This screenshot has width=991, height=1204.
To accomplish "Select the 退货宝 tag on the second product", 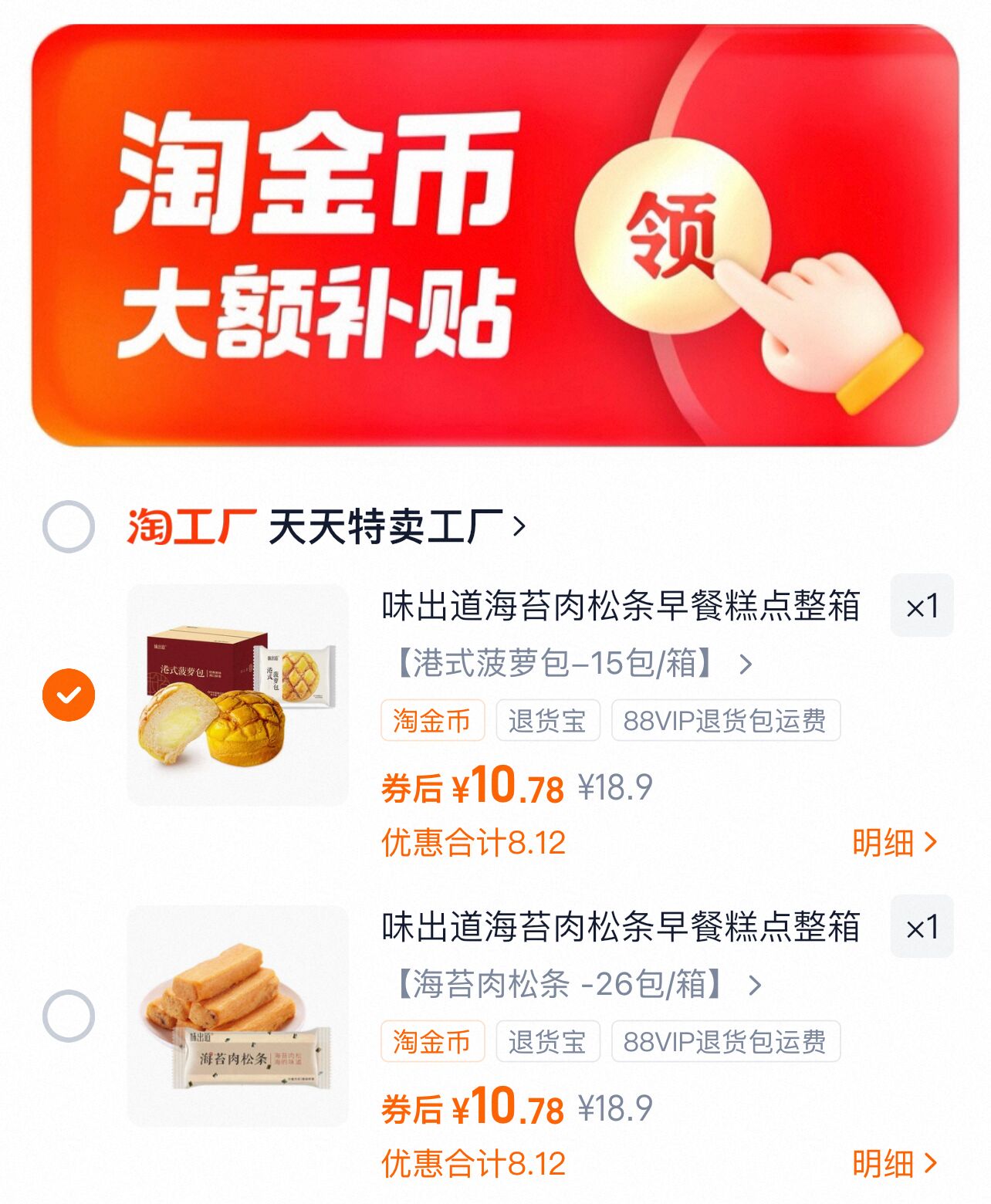I will coord(548,1040).
